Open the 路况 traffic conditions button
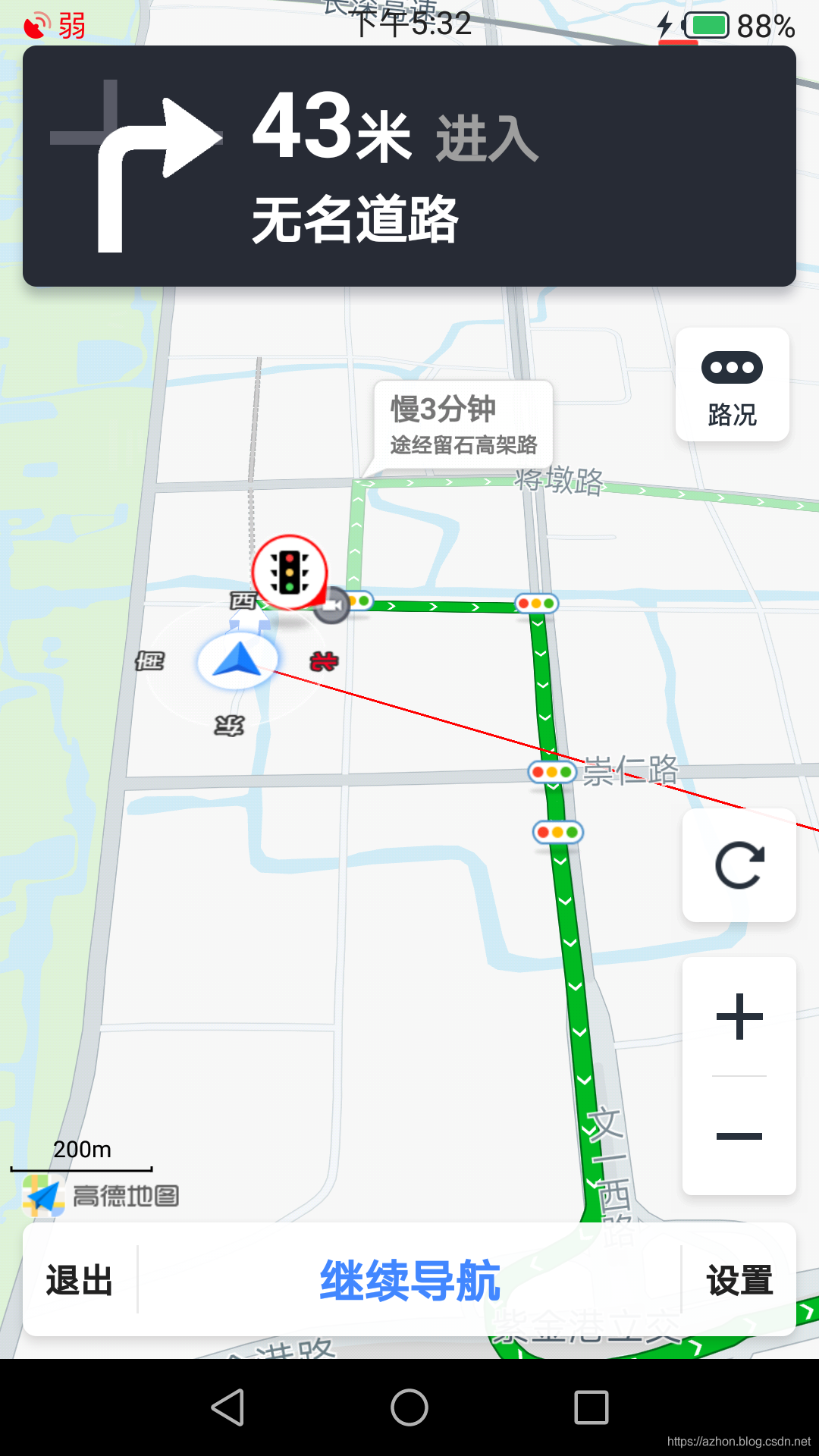 coord(732,384)
